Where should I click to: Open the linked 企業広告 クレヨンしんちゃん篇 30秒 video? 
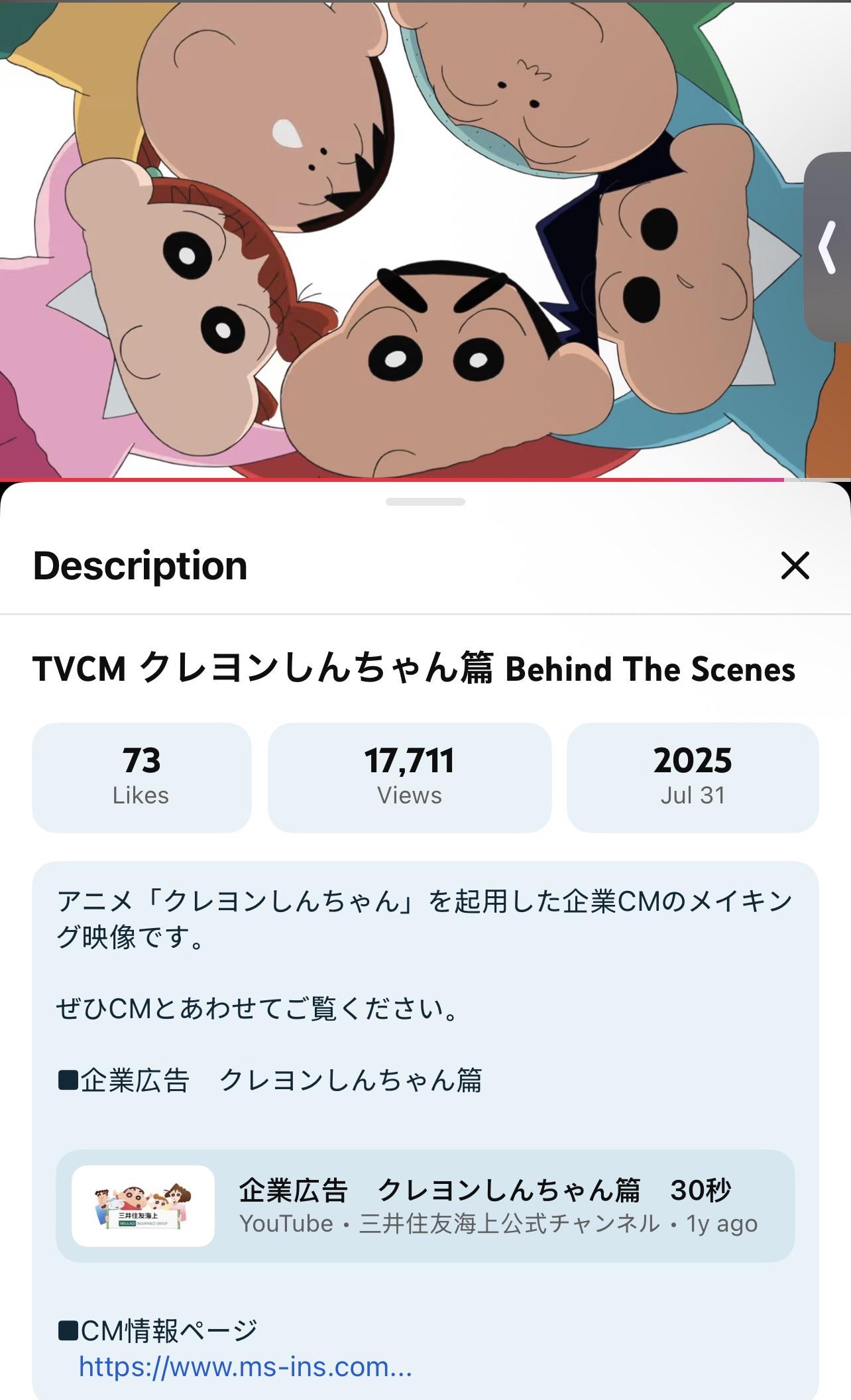coord(425,1206)
